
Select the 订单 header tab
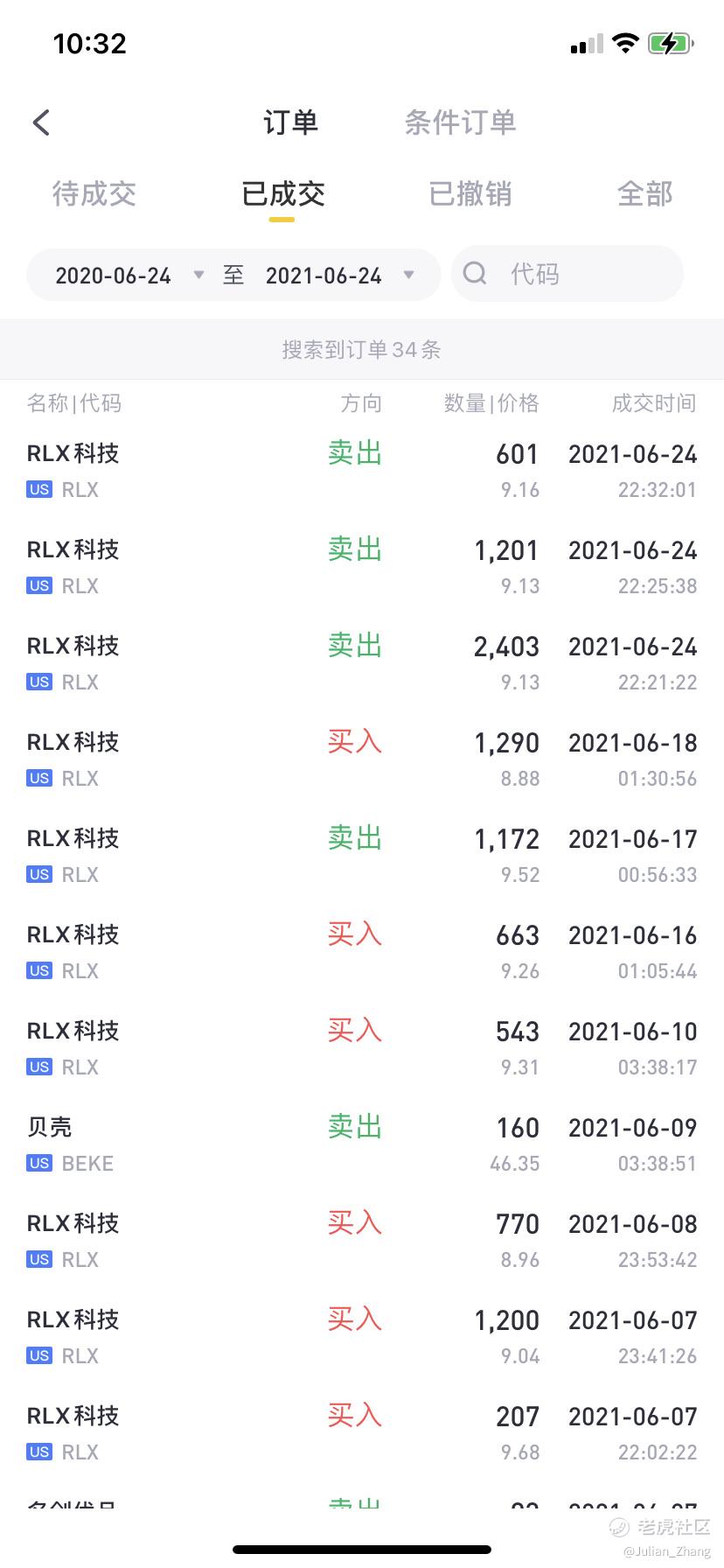tap(290, 122)
